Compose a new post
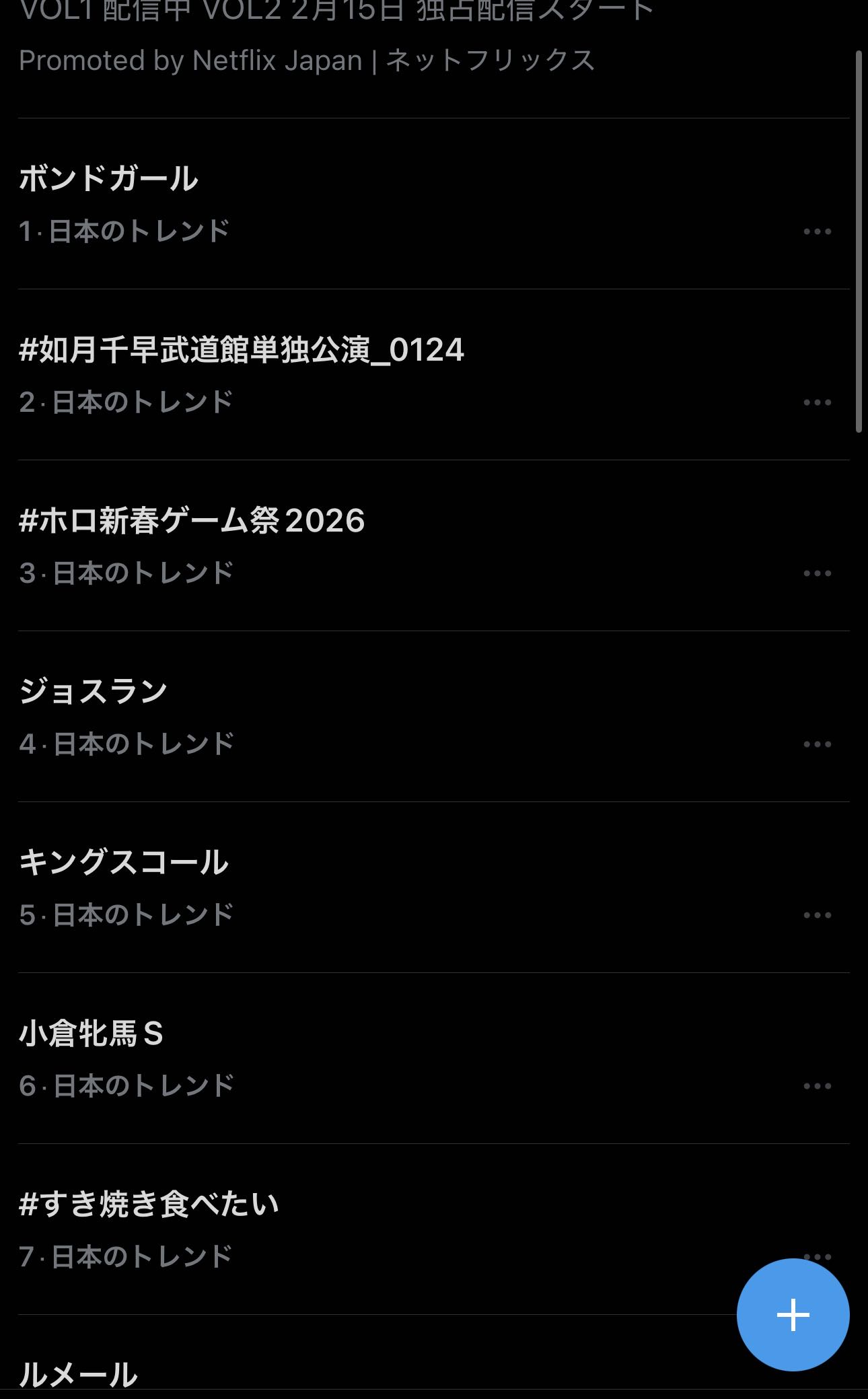The image size is (868, 1399). [793, 1314]
